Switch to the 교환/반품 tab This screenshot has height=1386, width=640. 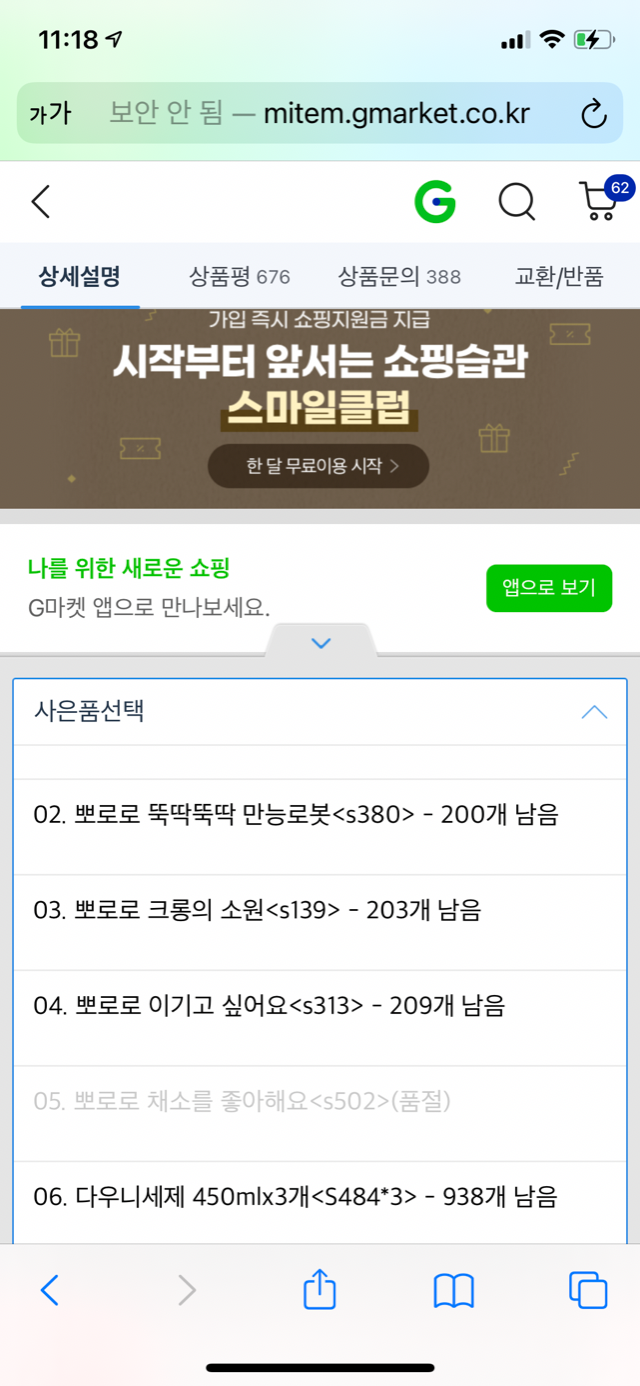(559, 276)
